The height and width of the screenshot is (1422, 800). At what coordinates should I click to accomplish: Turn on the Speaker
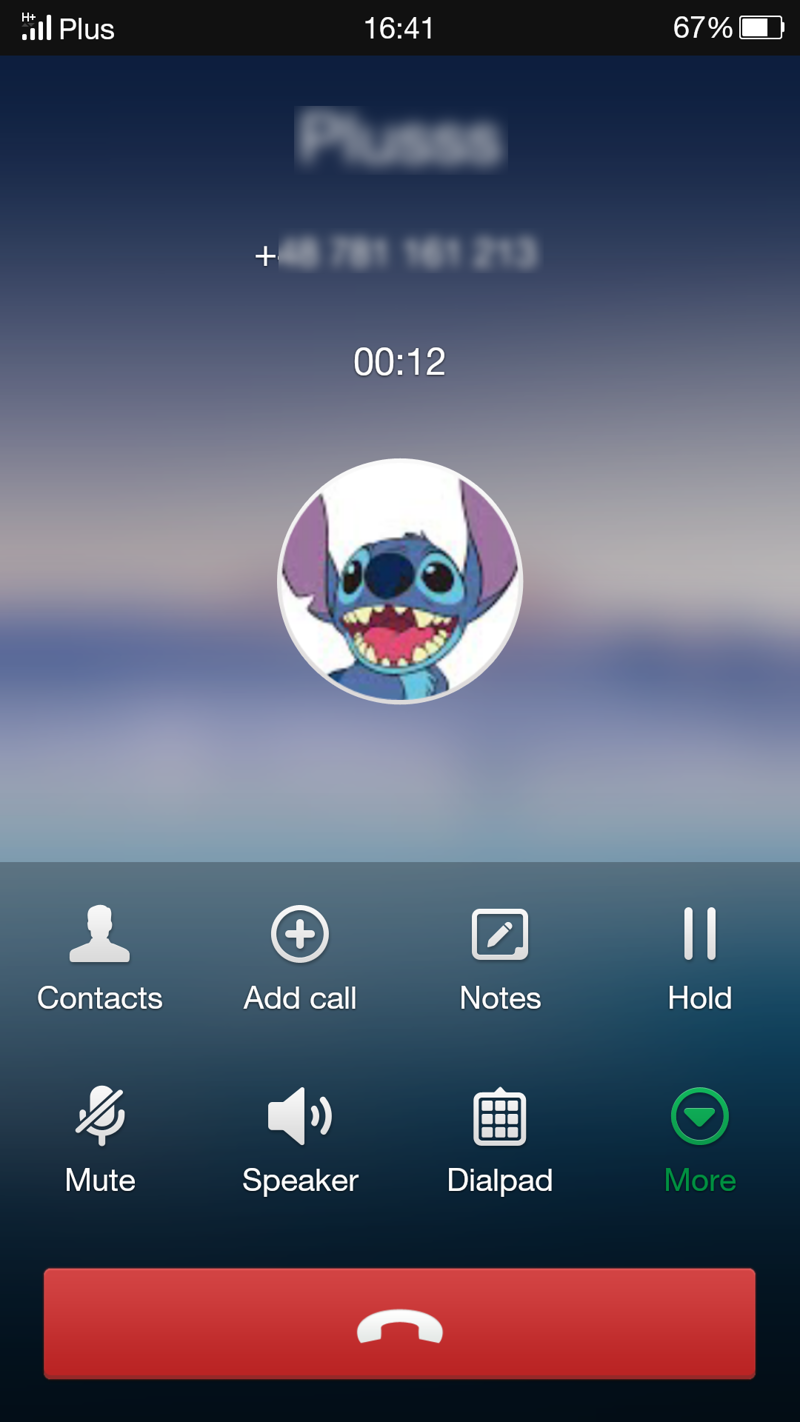(x=300, y=1140)
